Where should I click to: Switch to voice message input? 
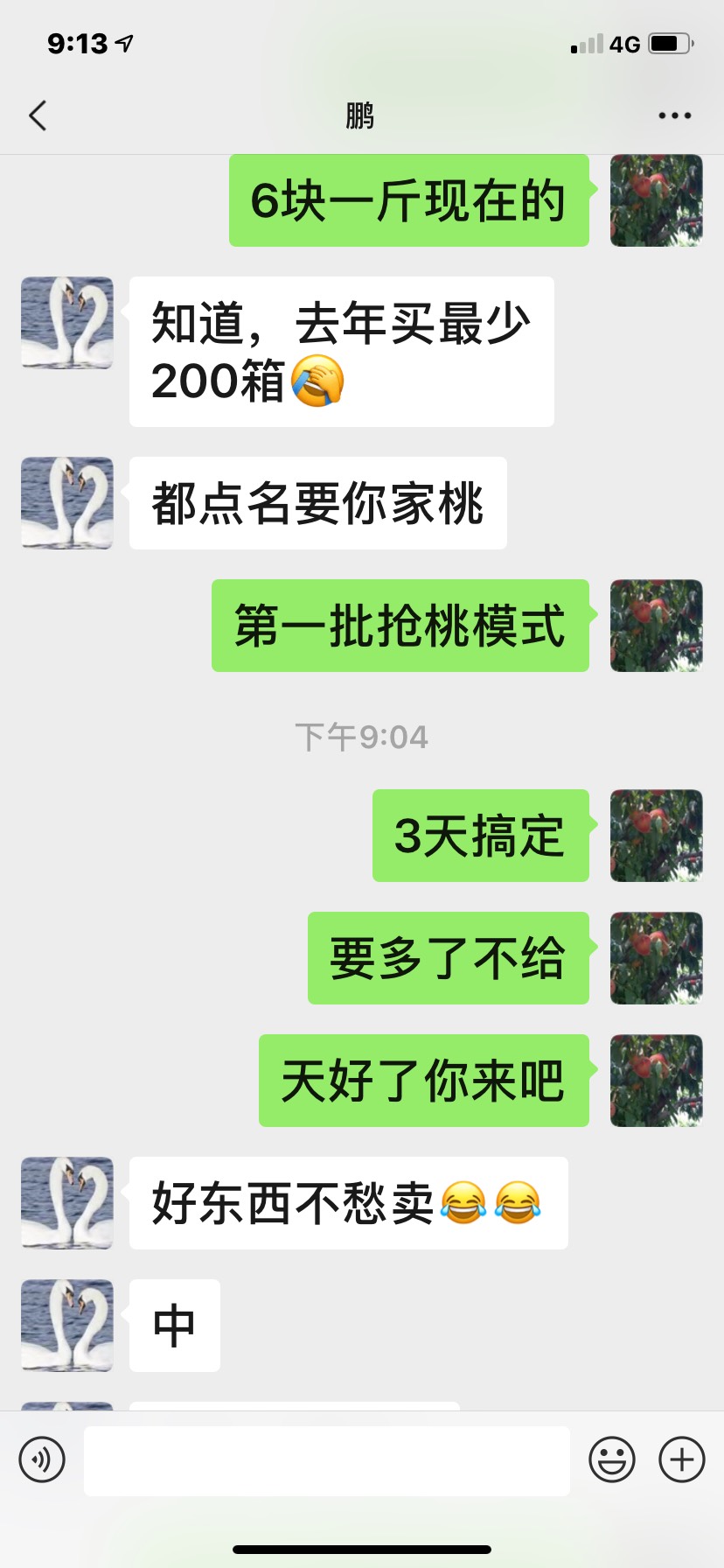click(42, 1459)
